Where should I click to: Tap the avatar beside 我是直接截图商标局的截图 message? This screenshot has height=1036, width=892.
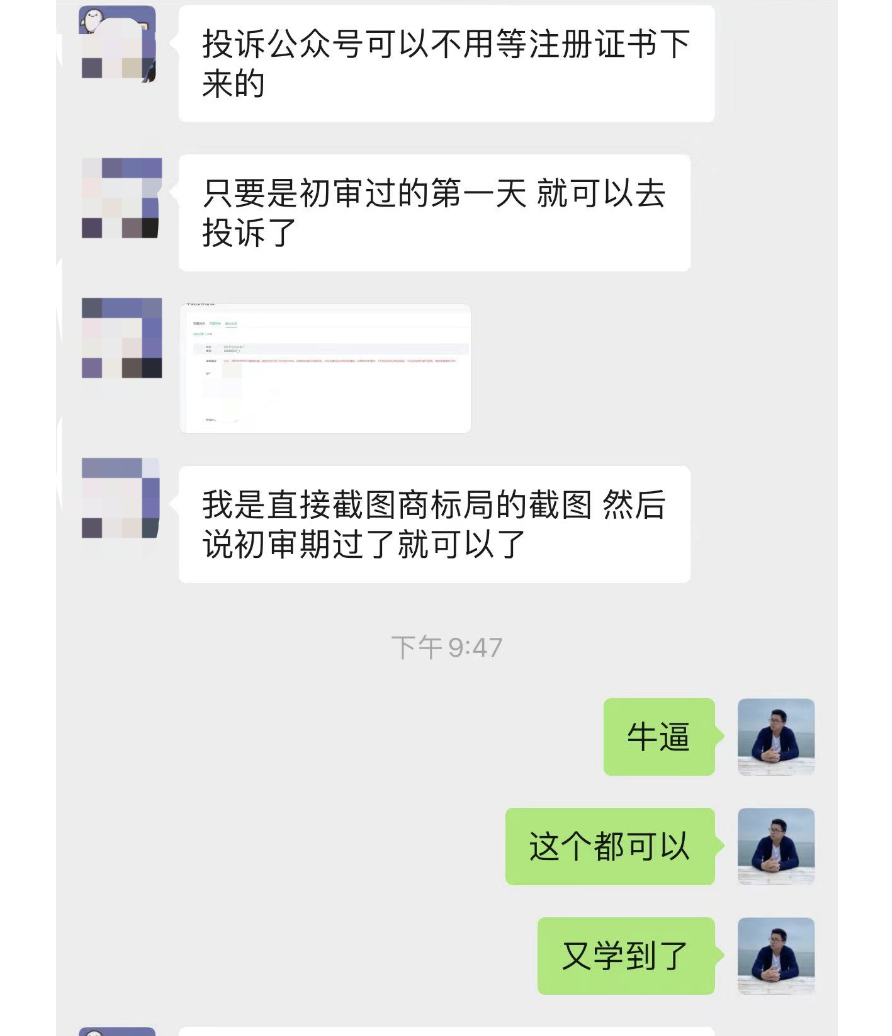point(121,497)
